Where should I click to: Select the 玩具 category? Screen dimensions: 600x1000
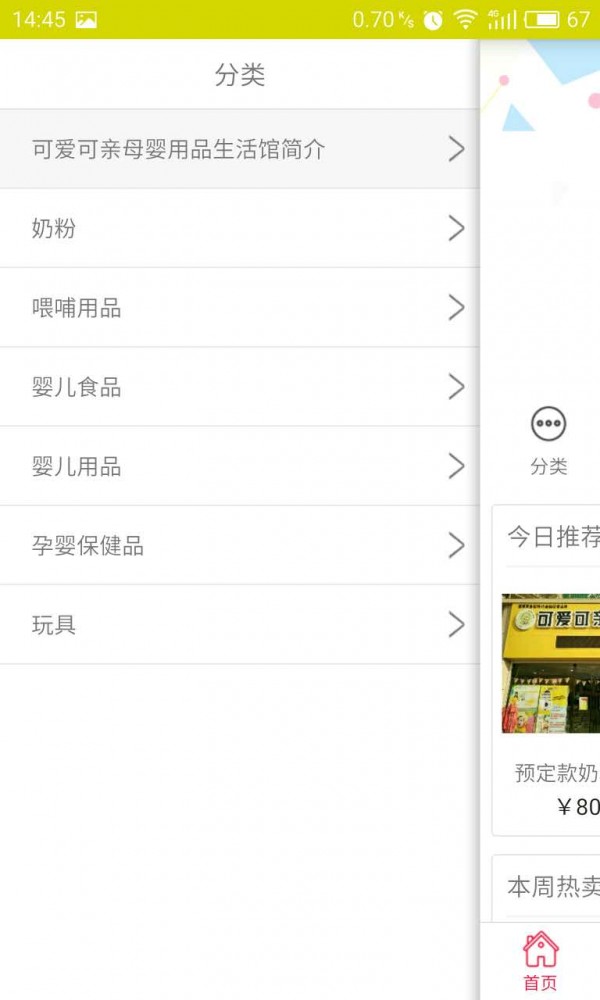point(238,625)
